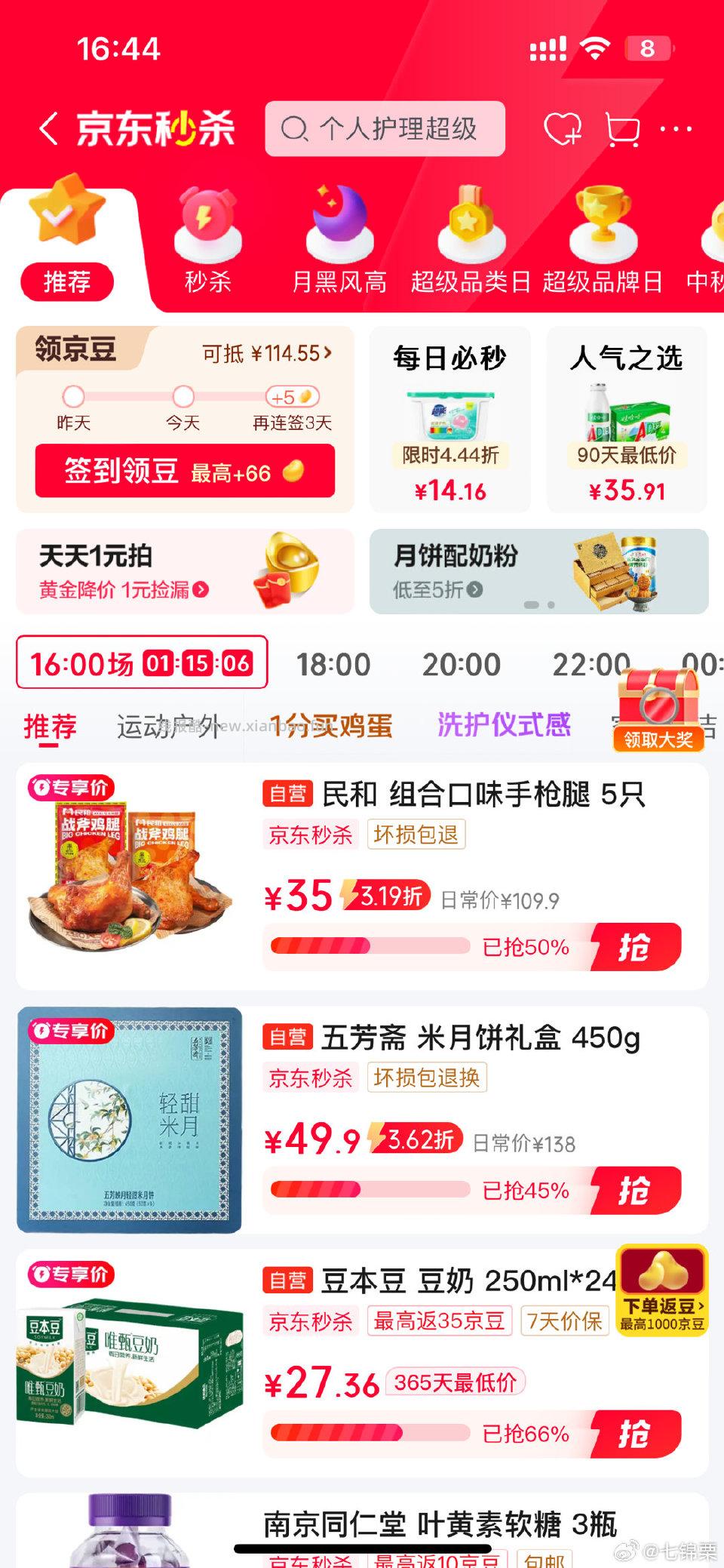Open the treasure chest 领取大奖 icon
The image size is (724, 1568).
658,709
